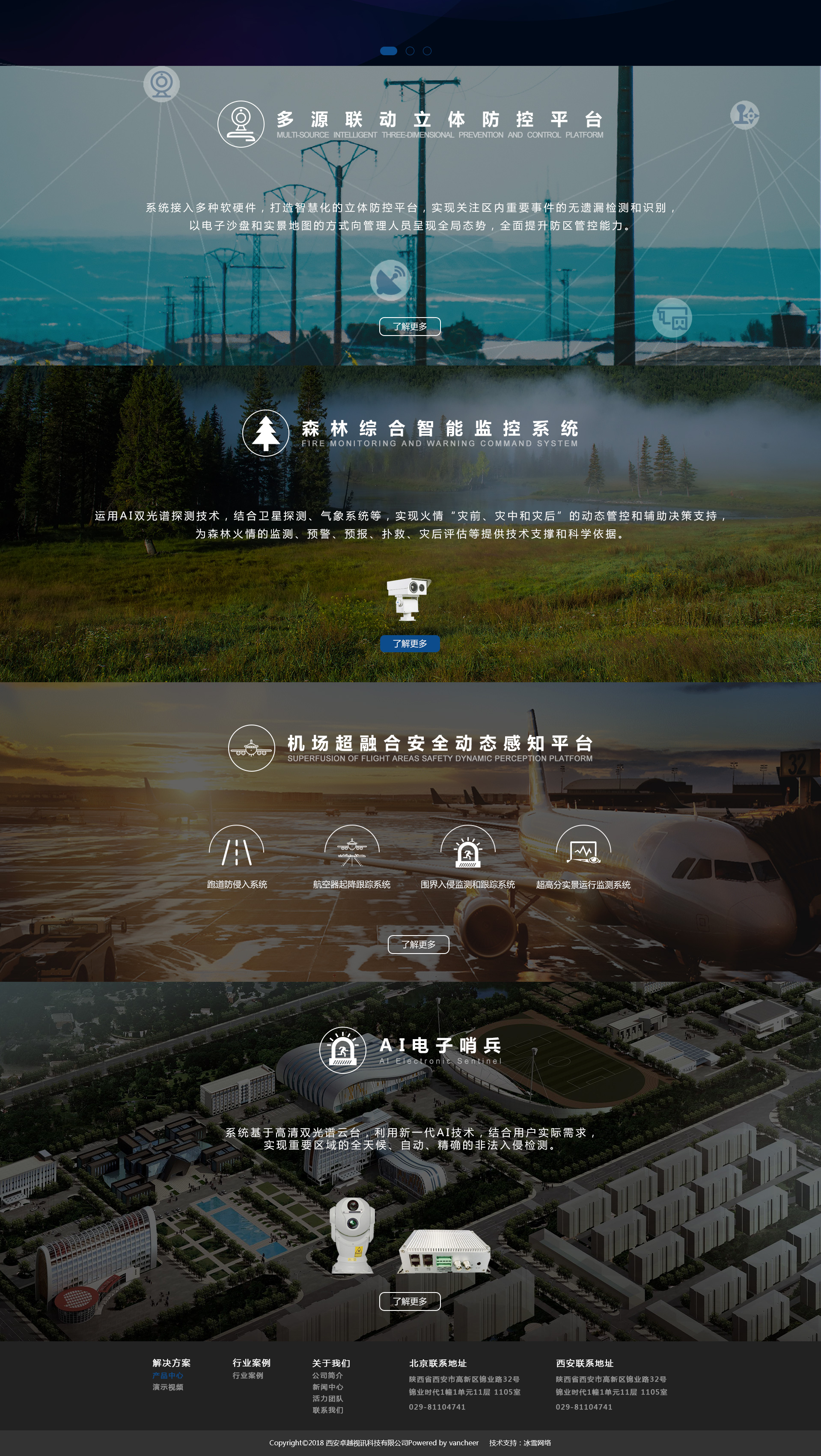Open 冰雪网络 tech support link
This screenshot has width=821, height=1456.
[x=537, y=1442]
